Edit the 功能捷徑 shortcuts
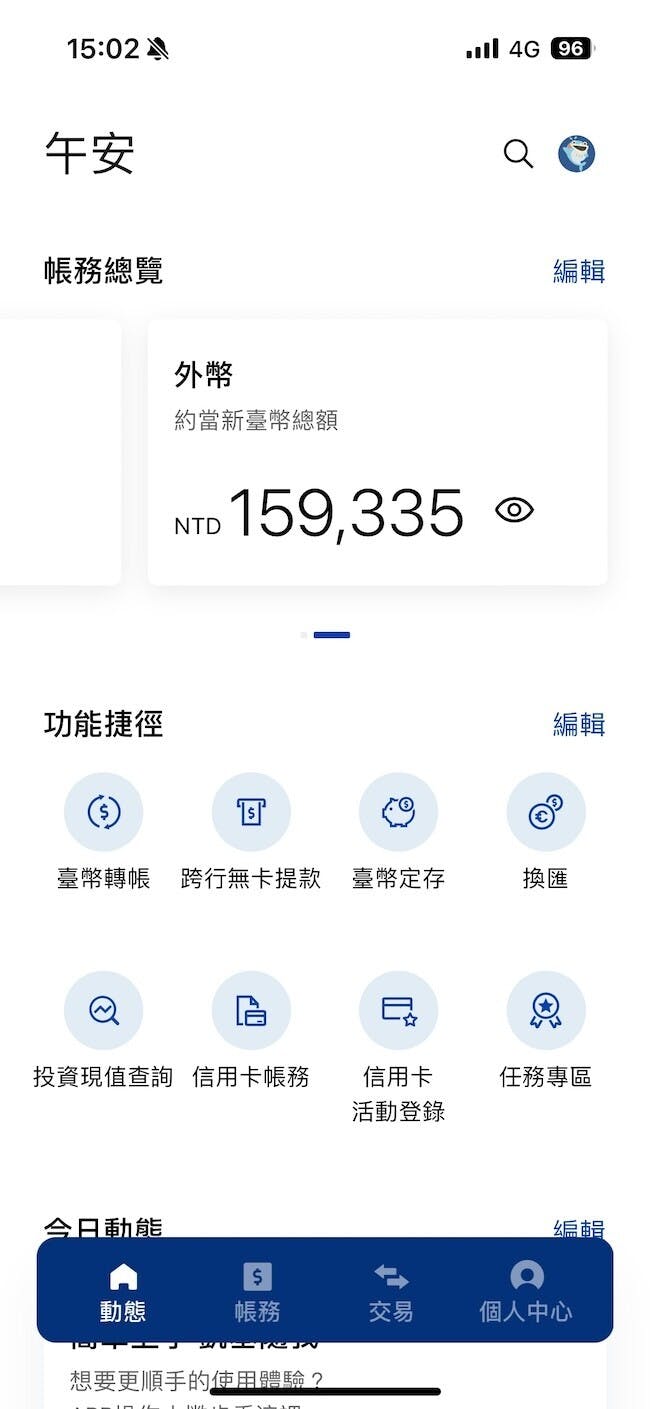 [579, 724]
